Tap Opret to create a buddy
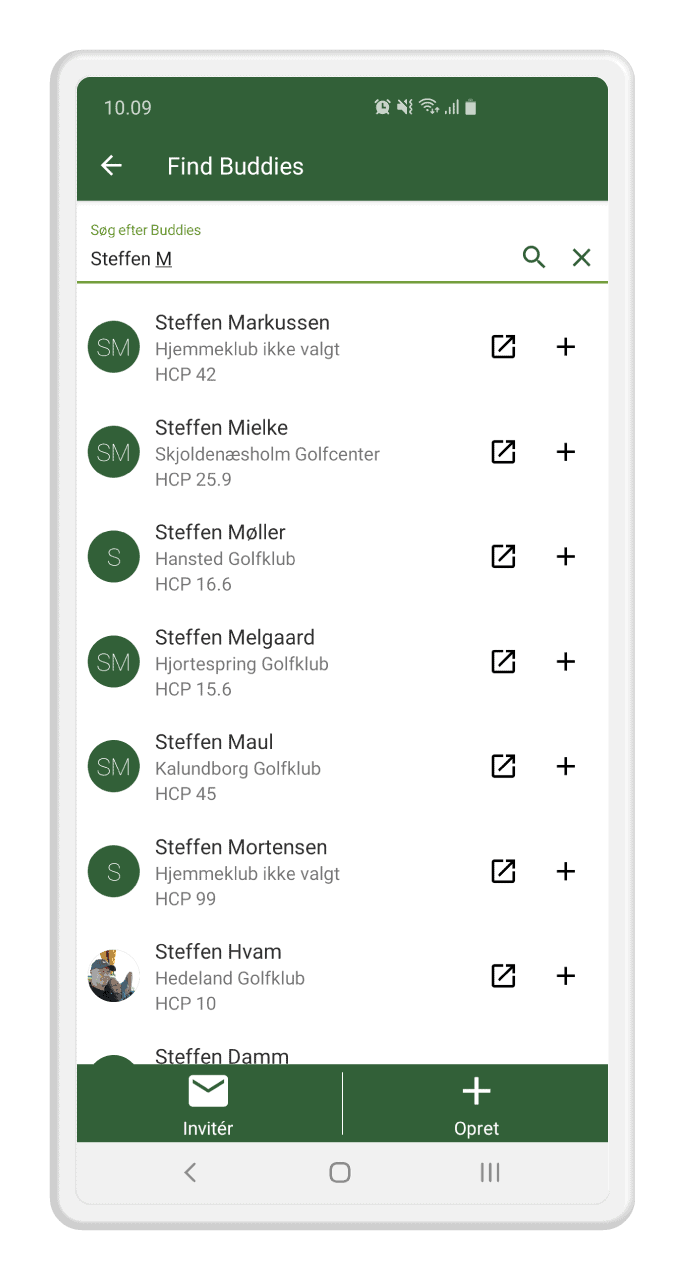This screenshot has width=685, height=1280. 476,1104
